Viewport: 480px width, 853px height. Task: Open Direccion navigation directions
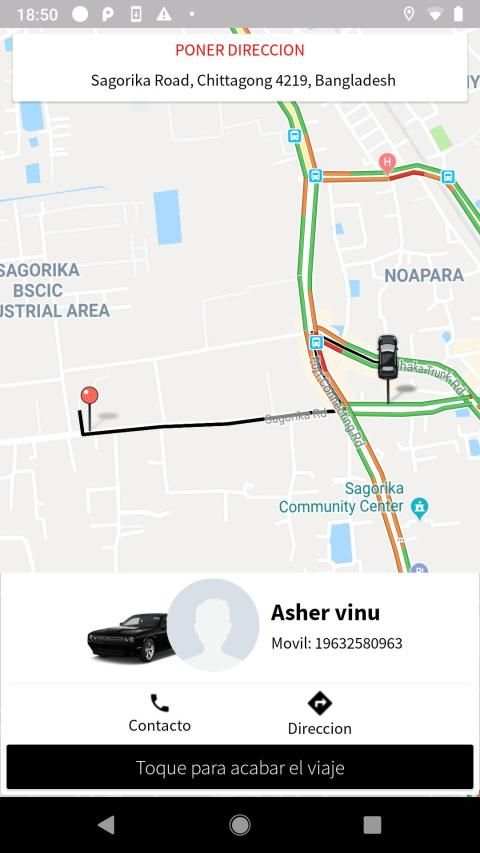coord(319,714)
